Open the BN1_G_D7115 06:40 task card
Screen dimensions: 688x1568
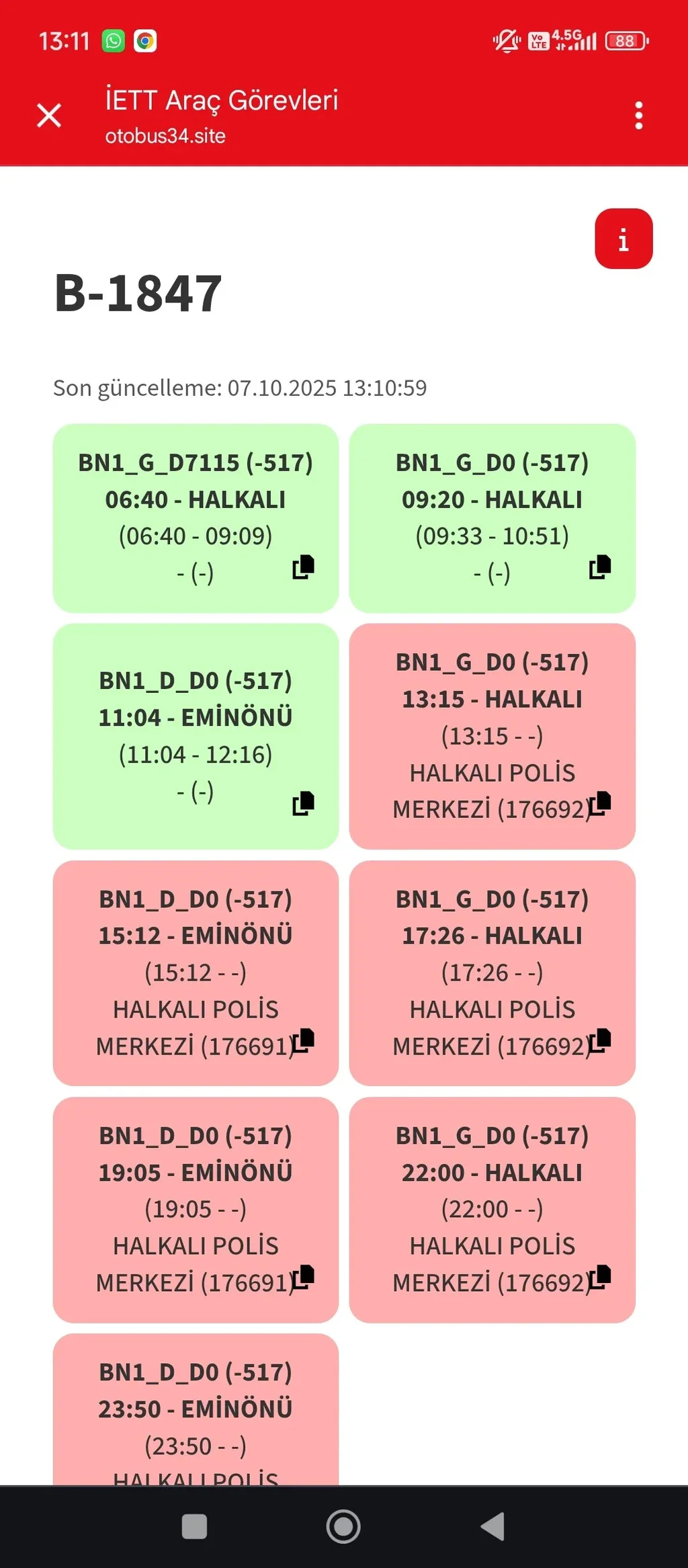coord(196,499)
